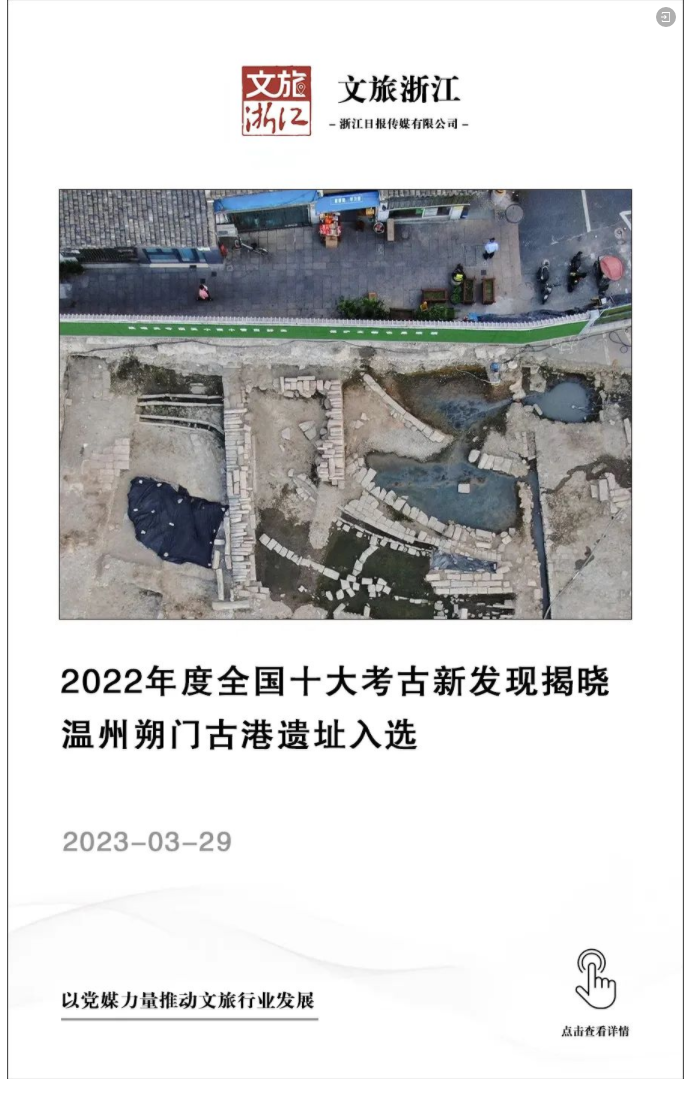Tap the exit icon at top right
Image resolution: width=684 pixels, height=1096 pixels.
coord(666,17)
